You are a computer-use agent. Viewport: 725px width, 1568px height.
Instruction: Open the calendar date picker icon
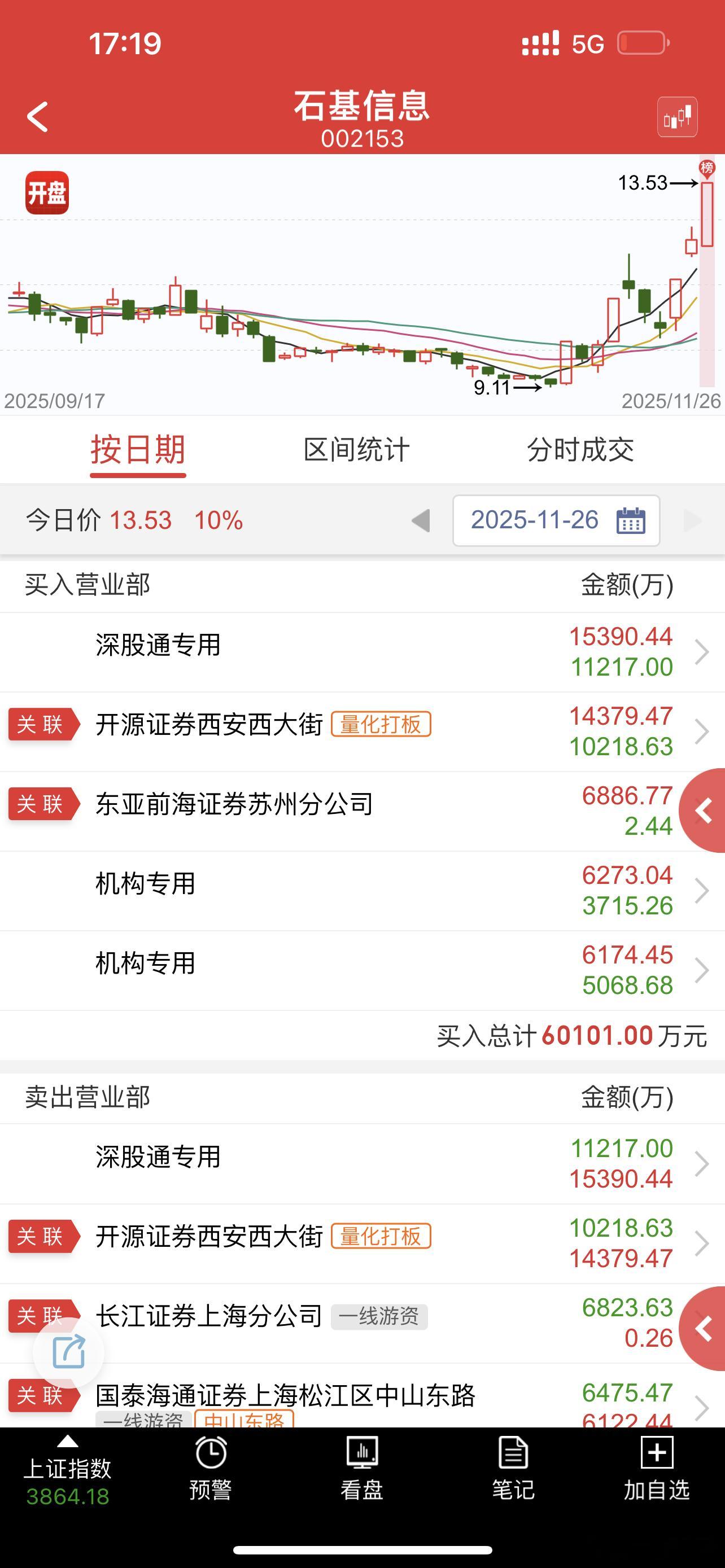pyautogui.click(x=632, y=520)
